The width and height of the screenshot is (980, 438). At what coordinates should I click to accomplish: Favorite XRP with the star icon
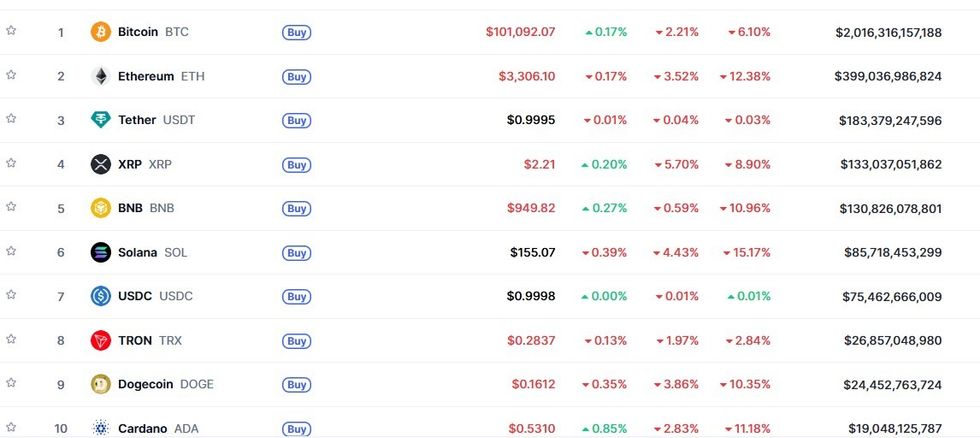[11, 163]
